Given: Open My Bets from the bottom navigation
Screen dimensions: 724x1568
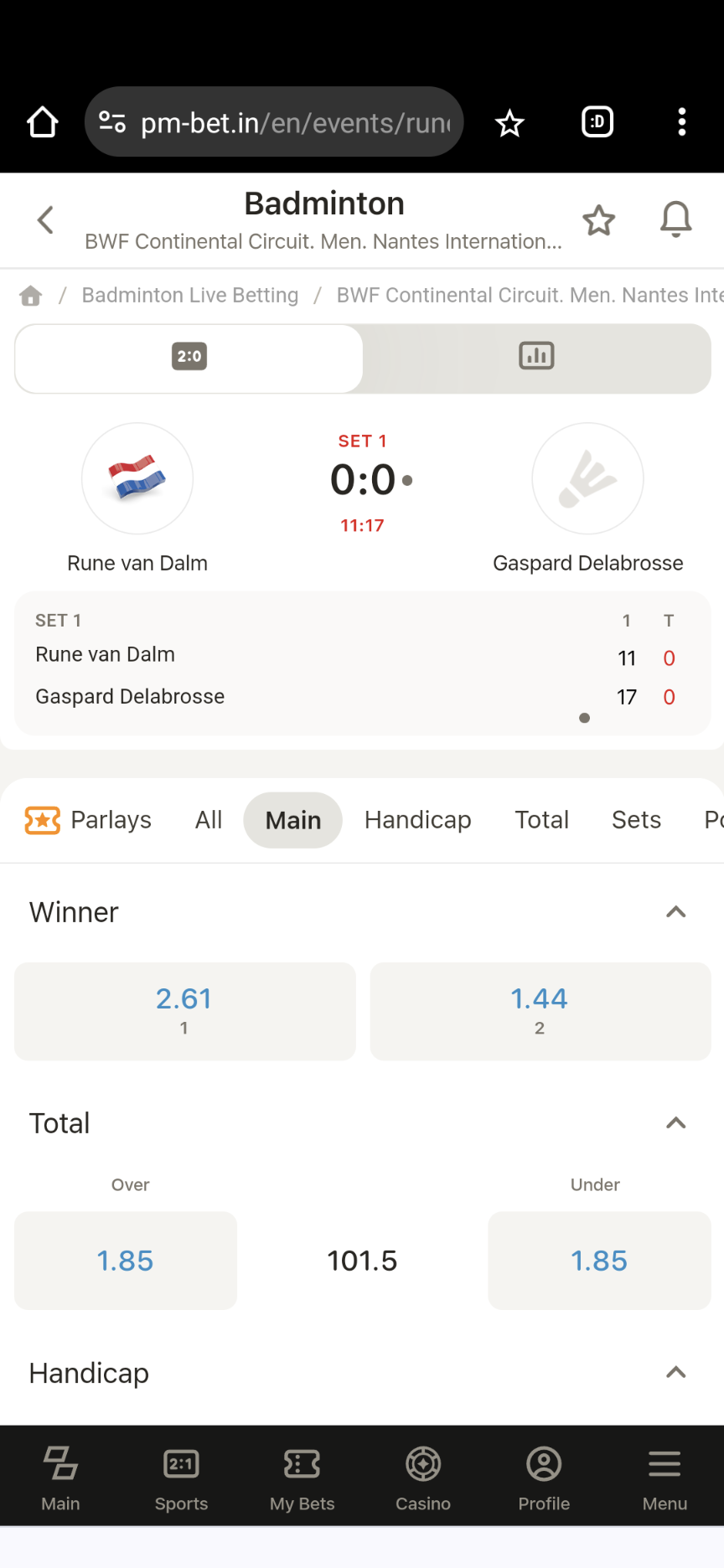Looking at the screenshot, I should pos(302,1477).
